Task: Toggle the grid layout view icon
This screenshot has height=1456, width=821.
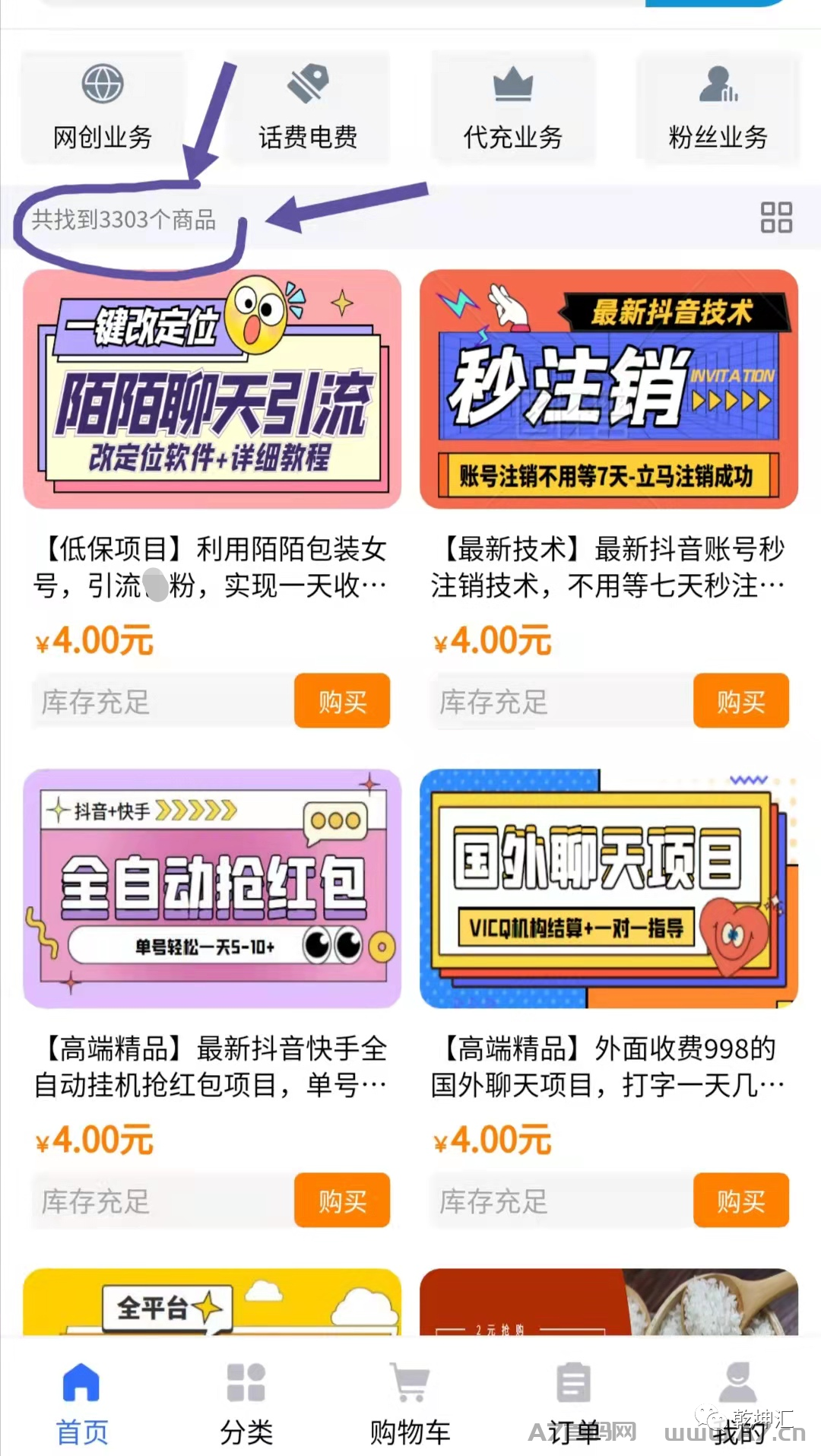Action: 776,217
